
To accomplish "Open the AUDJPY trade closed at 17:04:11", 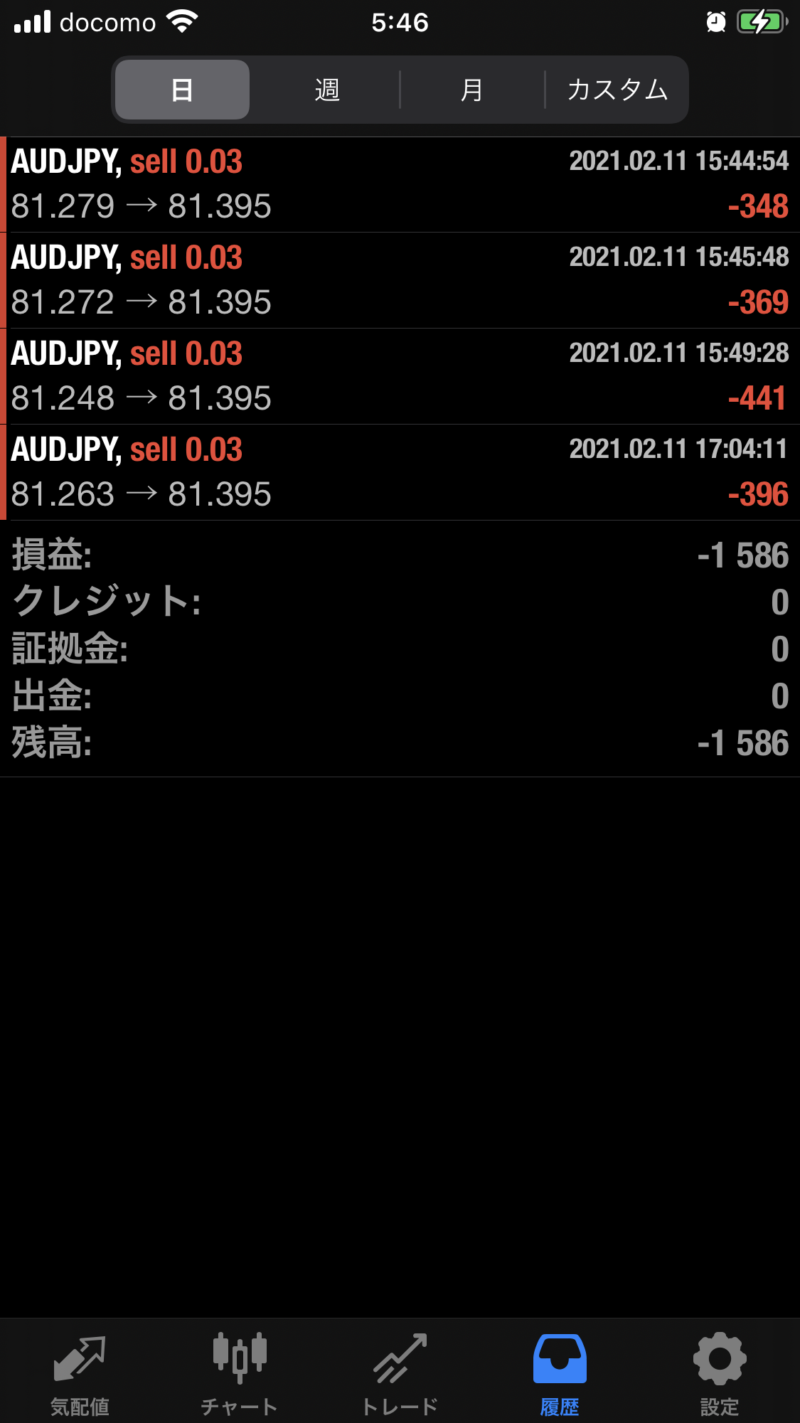I will tap(400, 473).
